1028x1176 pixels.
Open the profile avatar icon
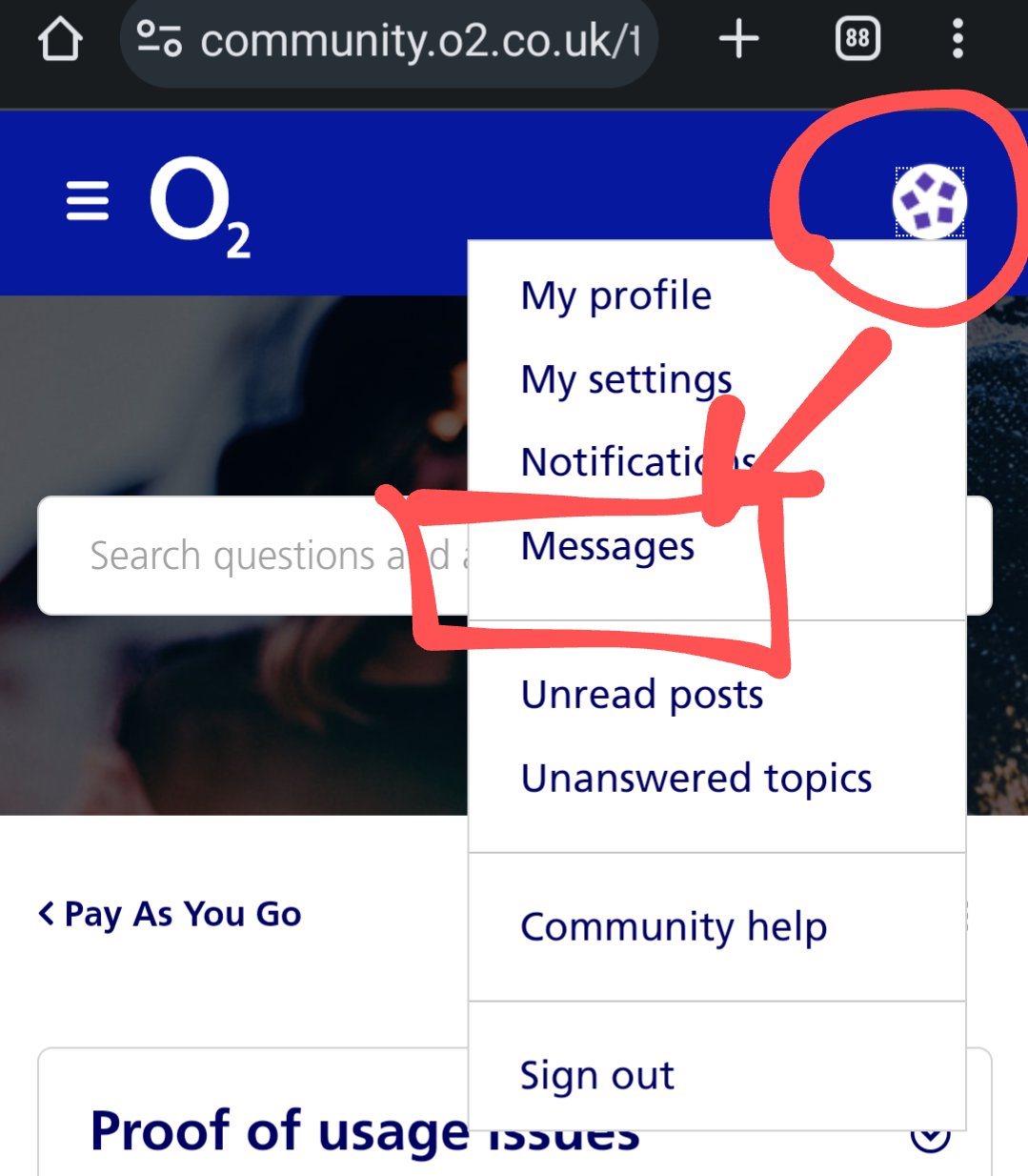(x=930, y=201)
